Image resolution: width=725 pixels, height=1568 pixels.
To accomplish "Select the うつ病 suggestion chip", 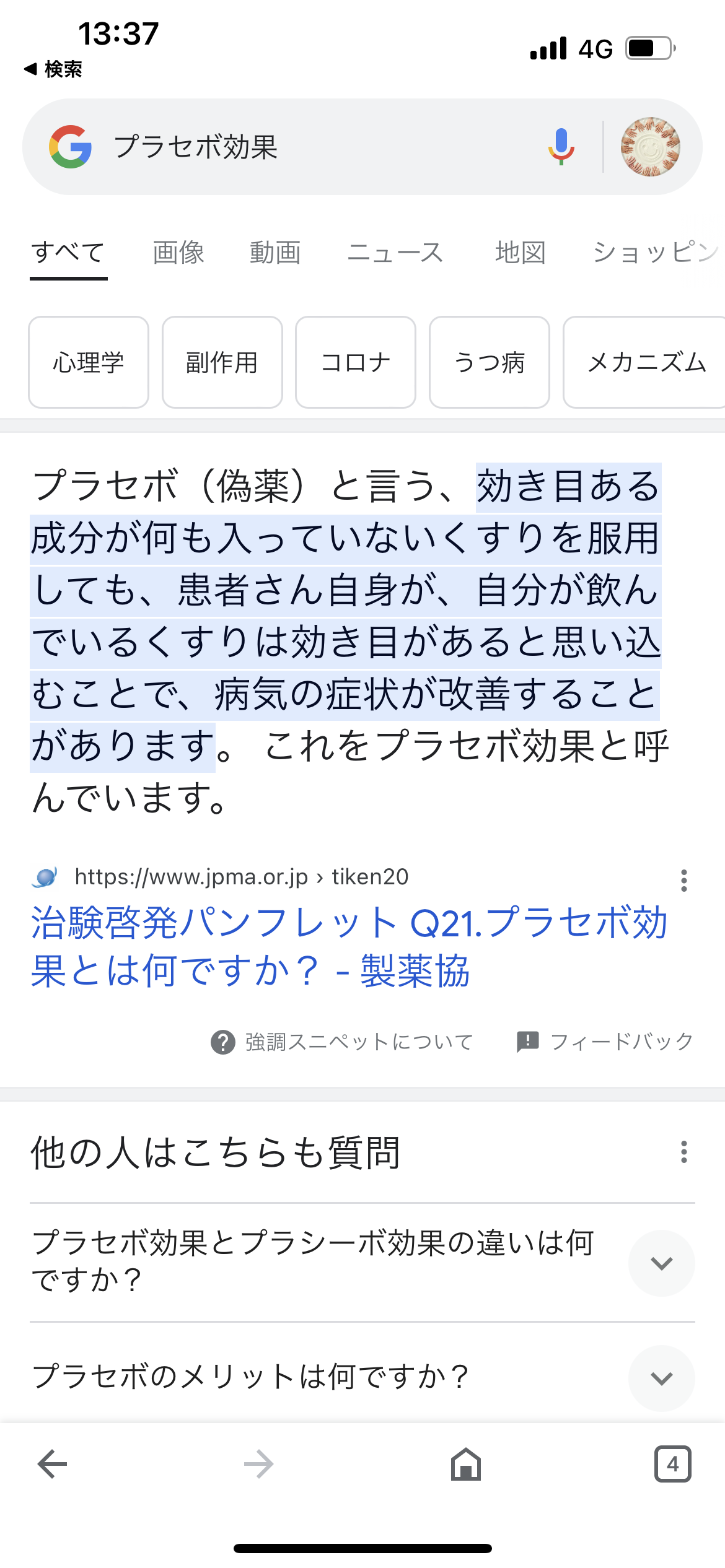I will pos(490,362).
